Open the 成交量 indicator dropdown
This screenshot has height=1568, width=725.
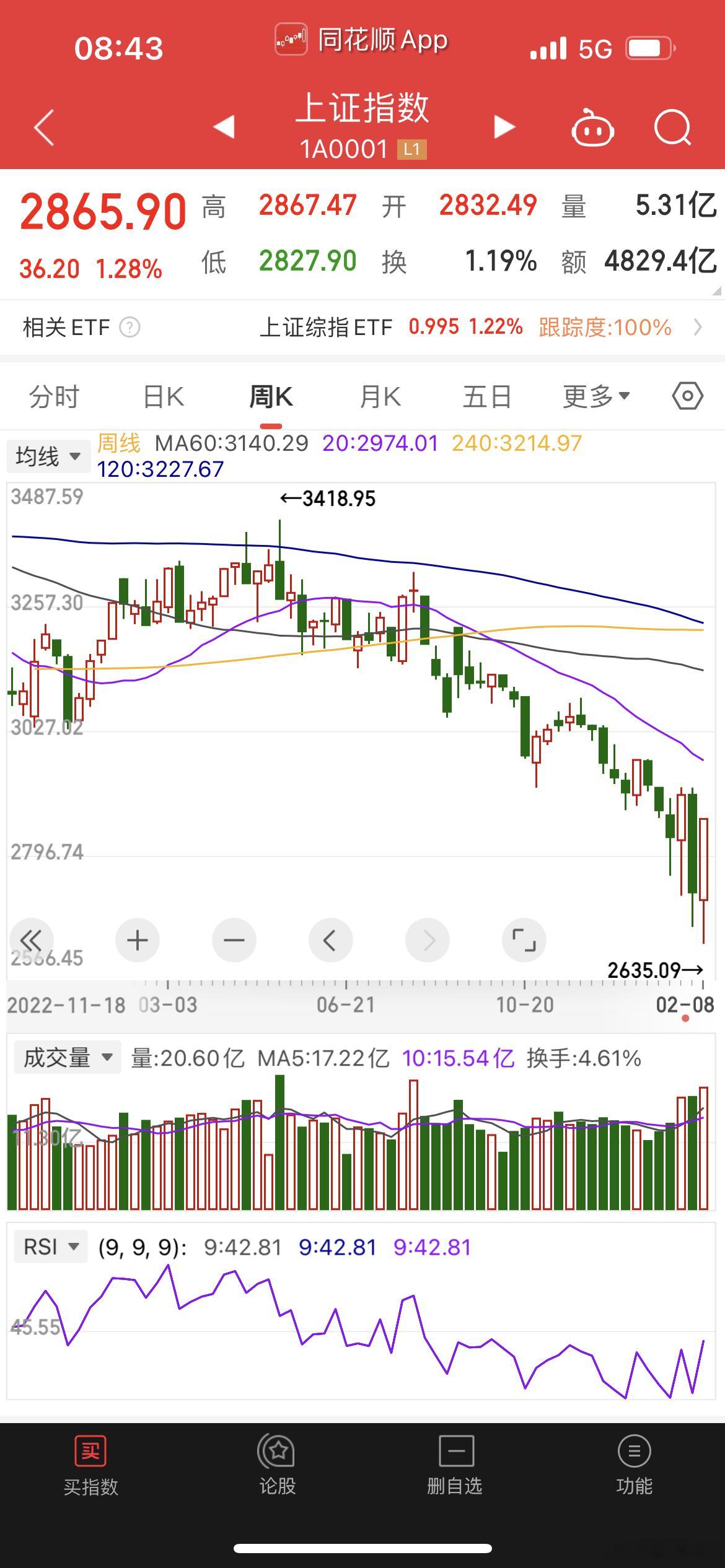tap(67, 1057)
